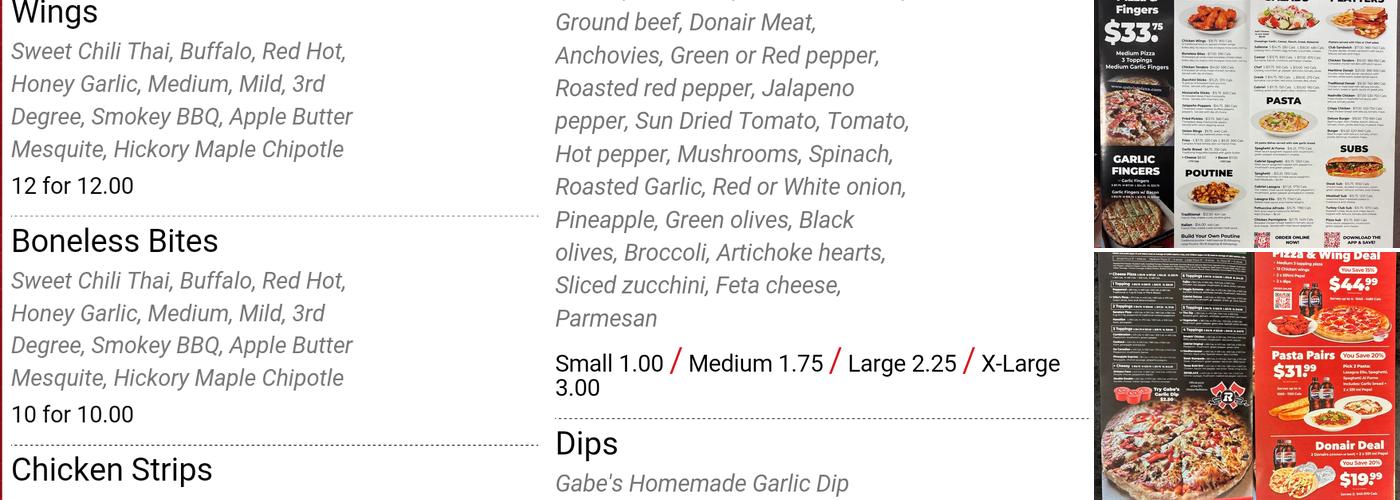The width and height of the screenshot is (1400, 500).
Task: Open the menu photo showing Garlic Fingers and Pasta
Action: 1246,123
